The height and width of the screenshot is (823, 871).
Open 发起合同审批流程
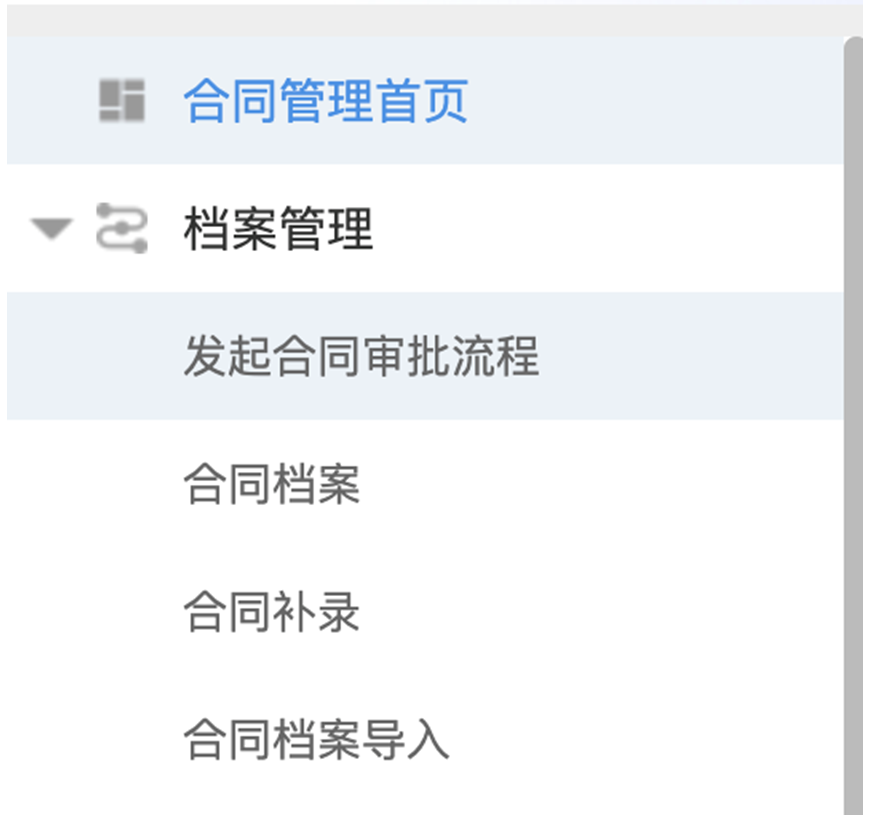[360, 357]
